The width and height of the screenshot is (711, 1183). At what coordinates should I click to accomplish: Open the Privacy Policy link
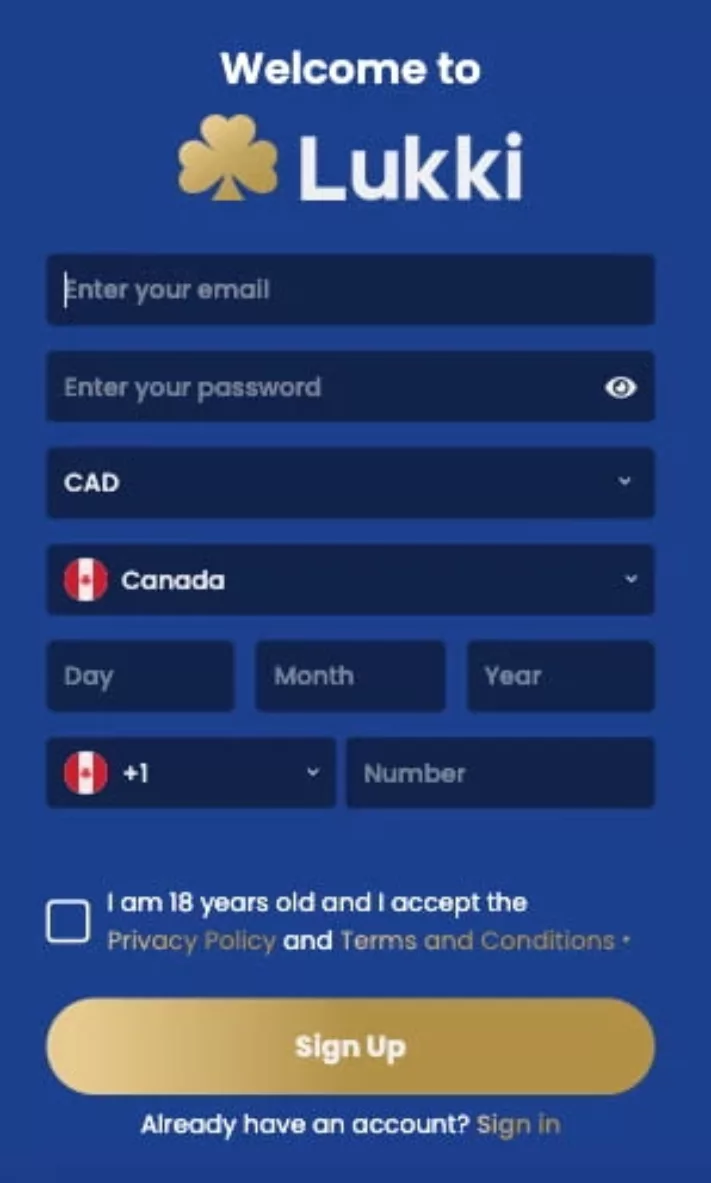(191, 941)
